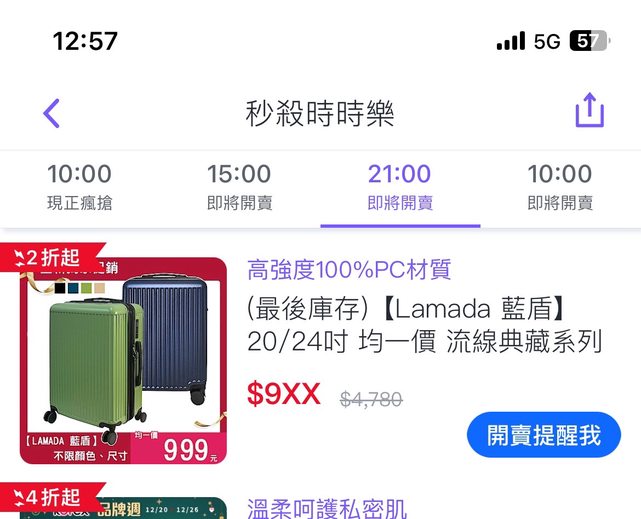Go back from 秒殺時時樂 page

click(x=53, y=112)
